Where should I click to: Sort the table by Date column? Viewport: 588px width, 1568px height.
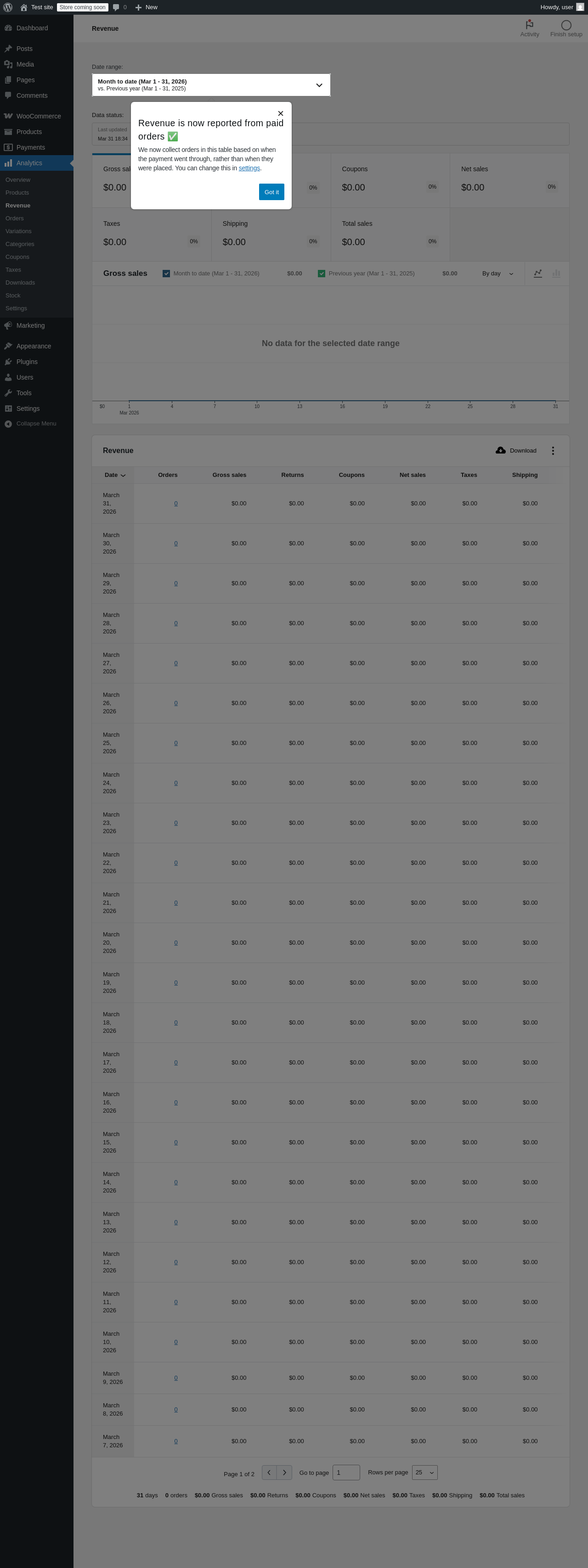[x=114, y=476]
